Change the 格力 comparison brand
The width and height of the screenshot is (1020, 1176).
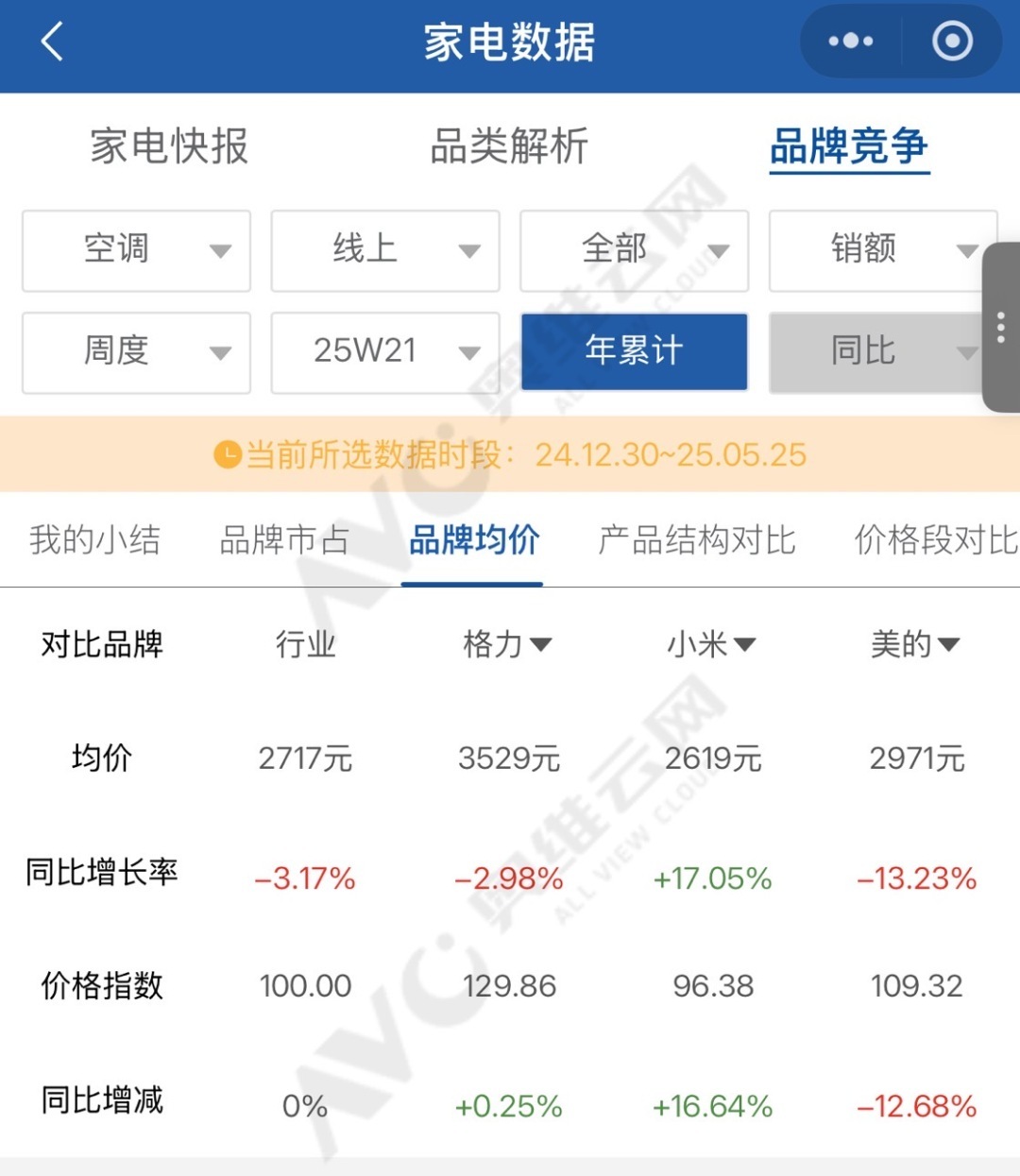coord(507,644)
